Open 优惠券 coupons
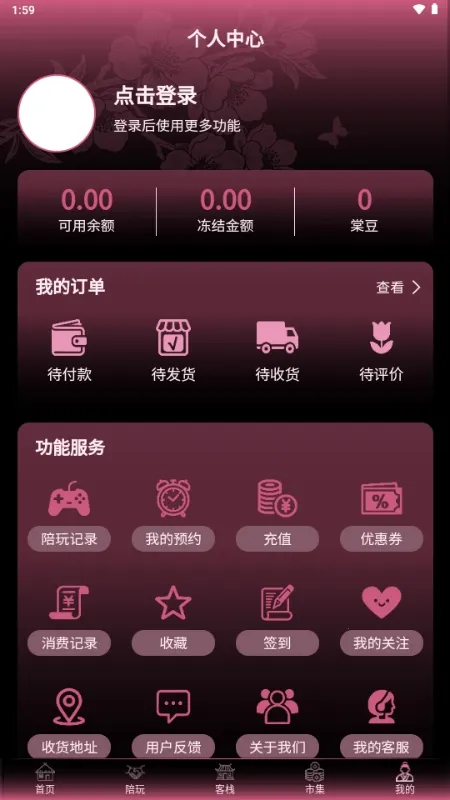The height and width of the screenshot is (800, 450). 381,539
